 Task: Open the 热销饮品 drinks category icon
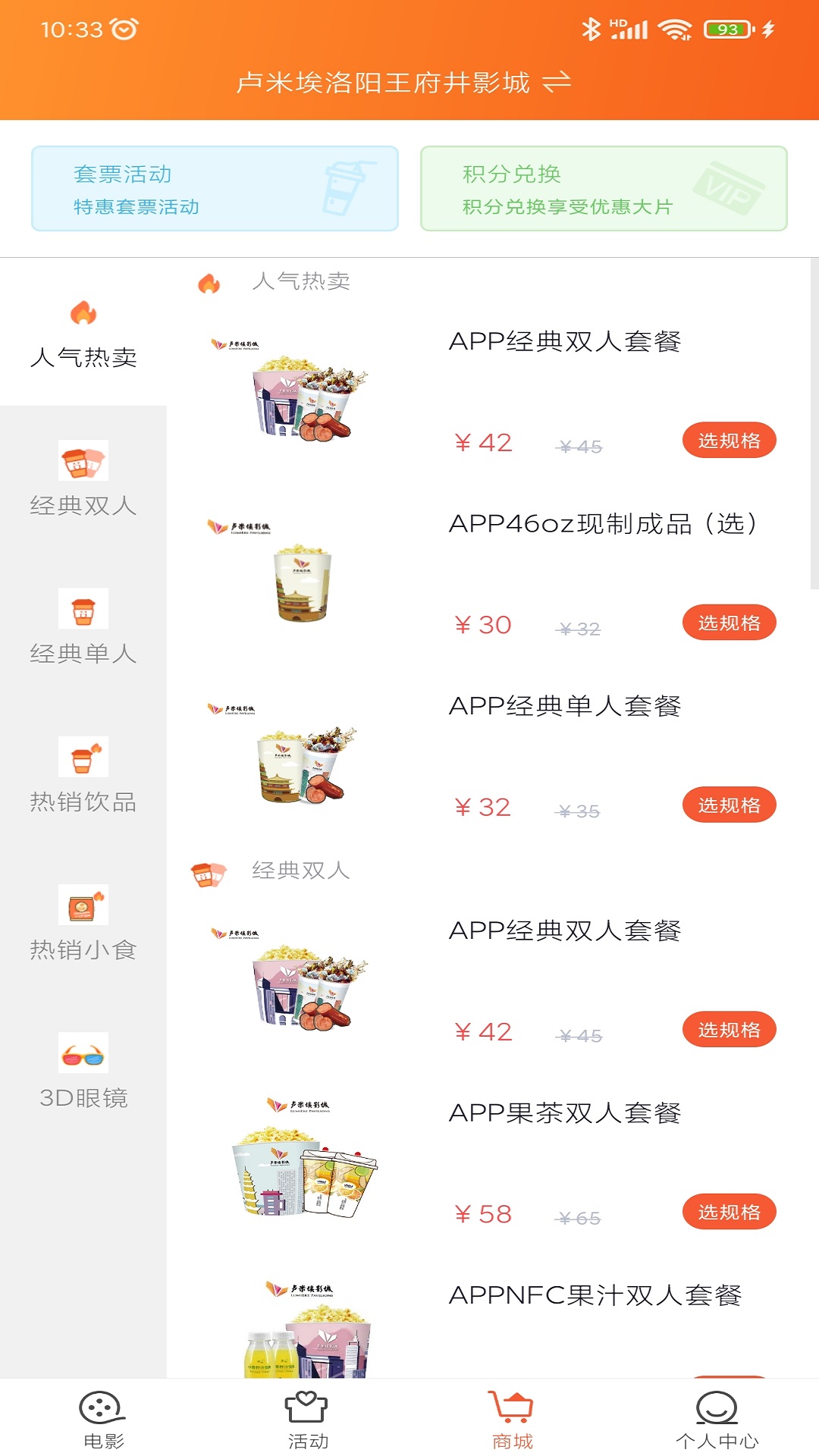pos(83,757)
